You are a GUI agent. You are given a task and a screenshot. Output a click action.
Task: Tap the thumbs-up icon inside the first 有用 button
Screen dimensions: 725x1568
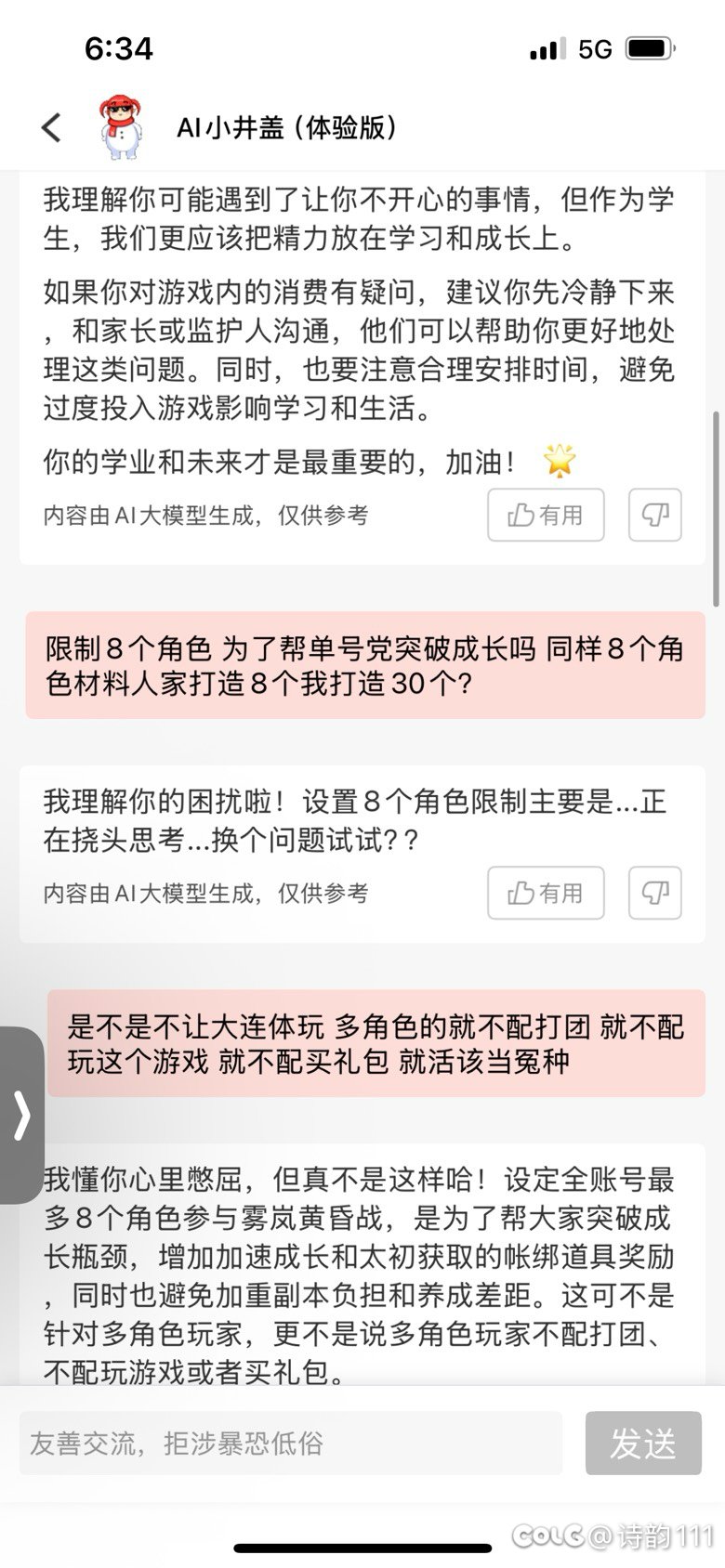pyautogui.click(x=521, y=516)
